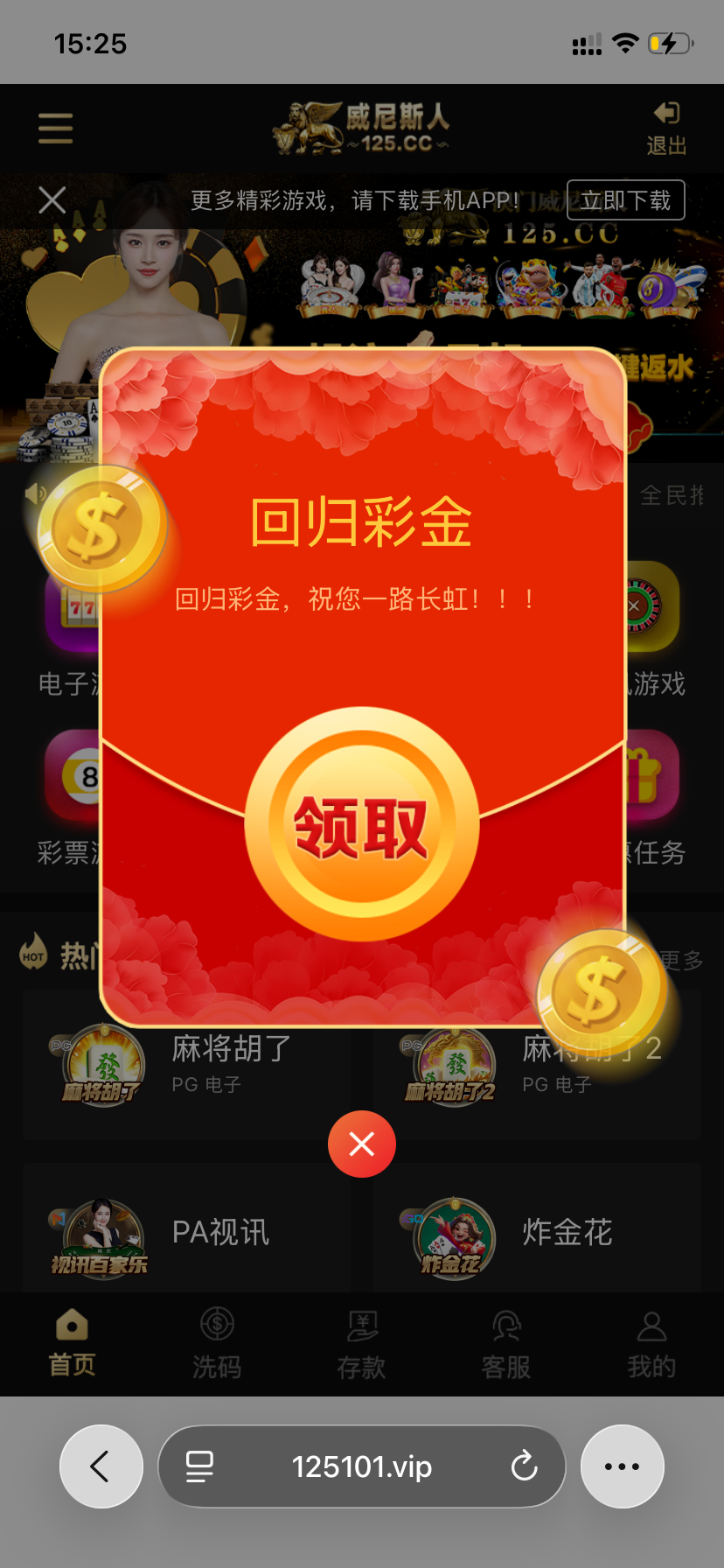This screenshot has width=724, height=1568.
Task: Go to the 我的 profile tab
Action: pyautogui.click(x=651, y=1344)
